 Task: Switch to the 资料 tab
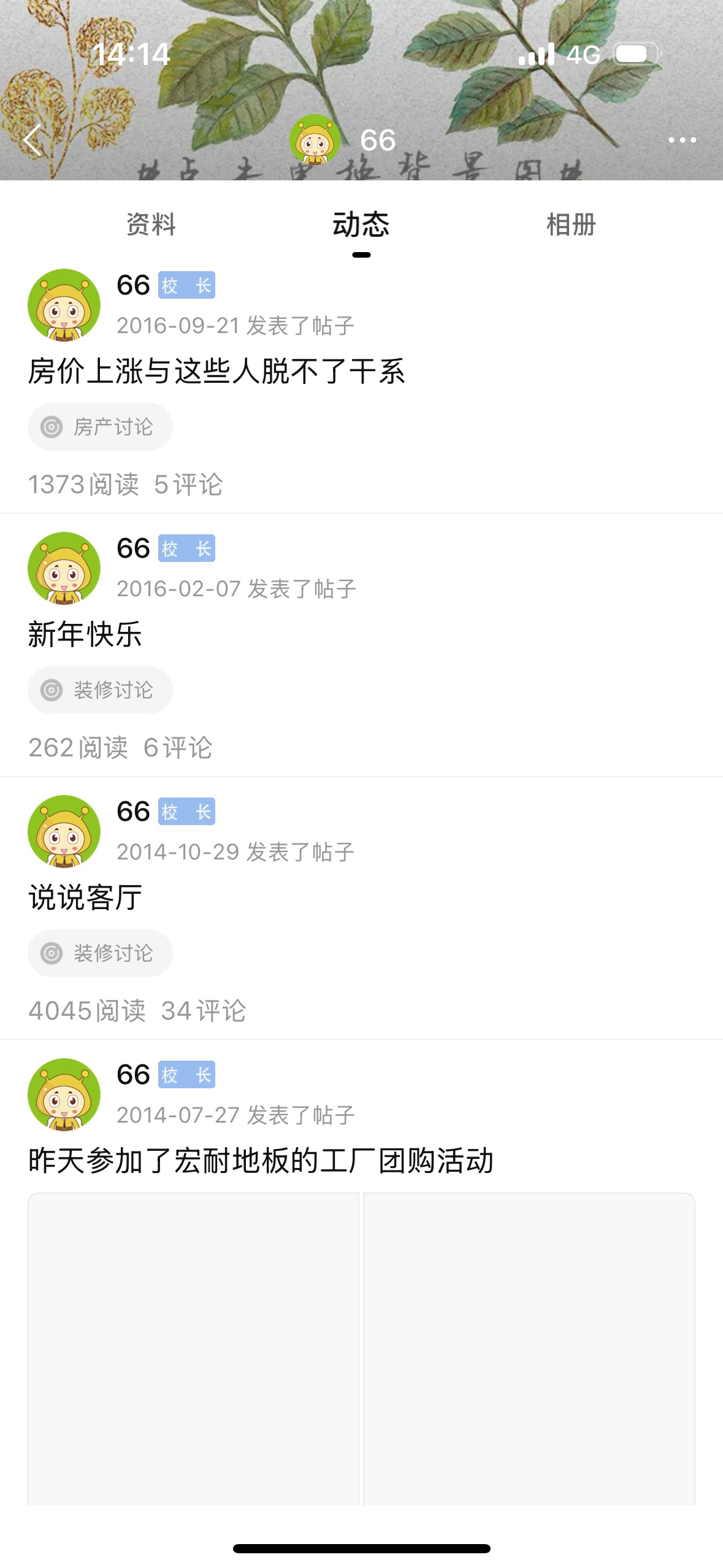tap(151, 225)
